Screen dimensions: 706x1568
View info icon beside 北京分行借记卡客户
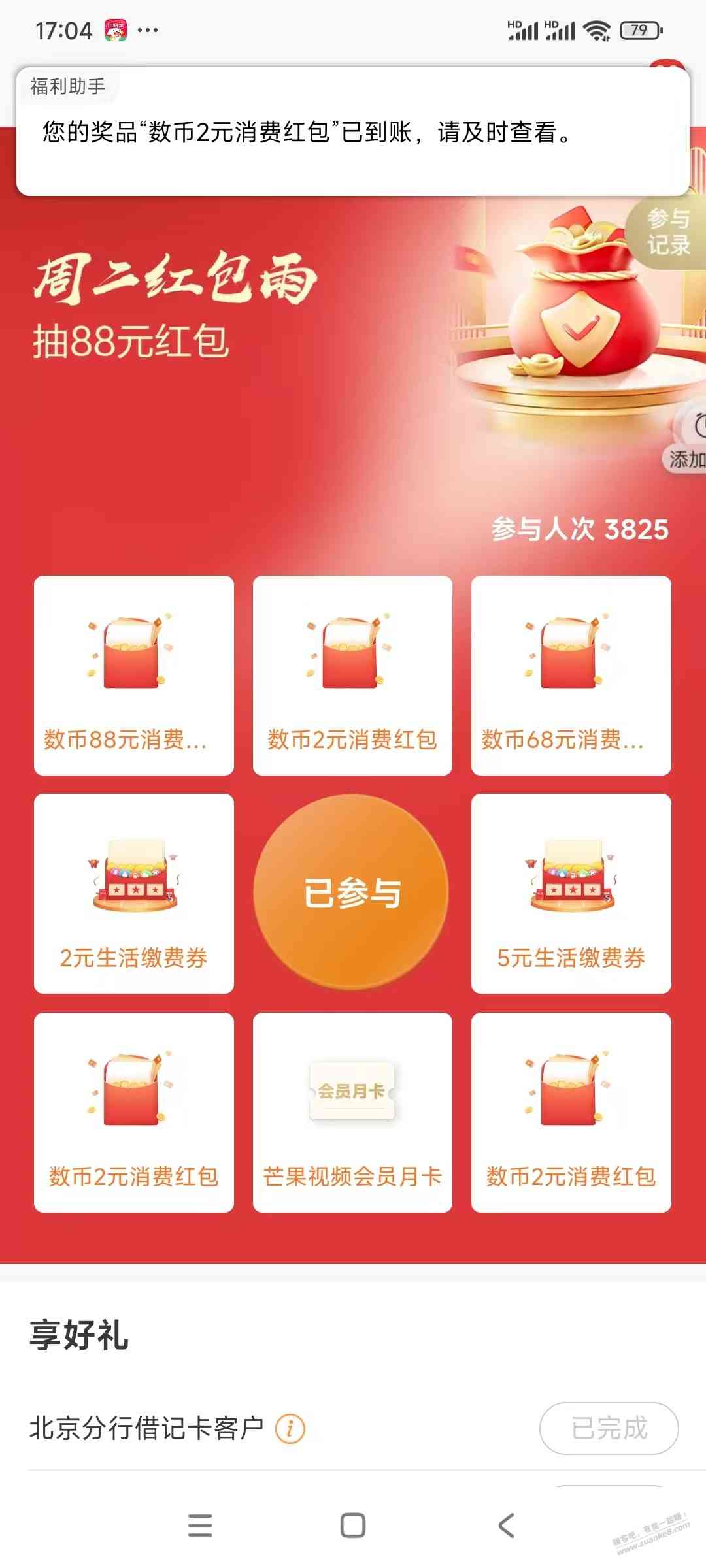tap(290, 1429)
